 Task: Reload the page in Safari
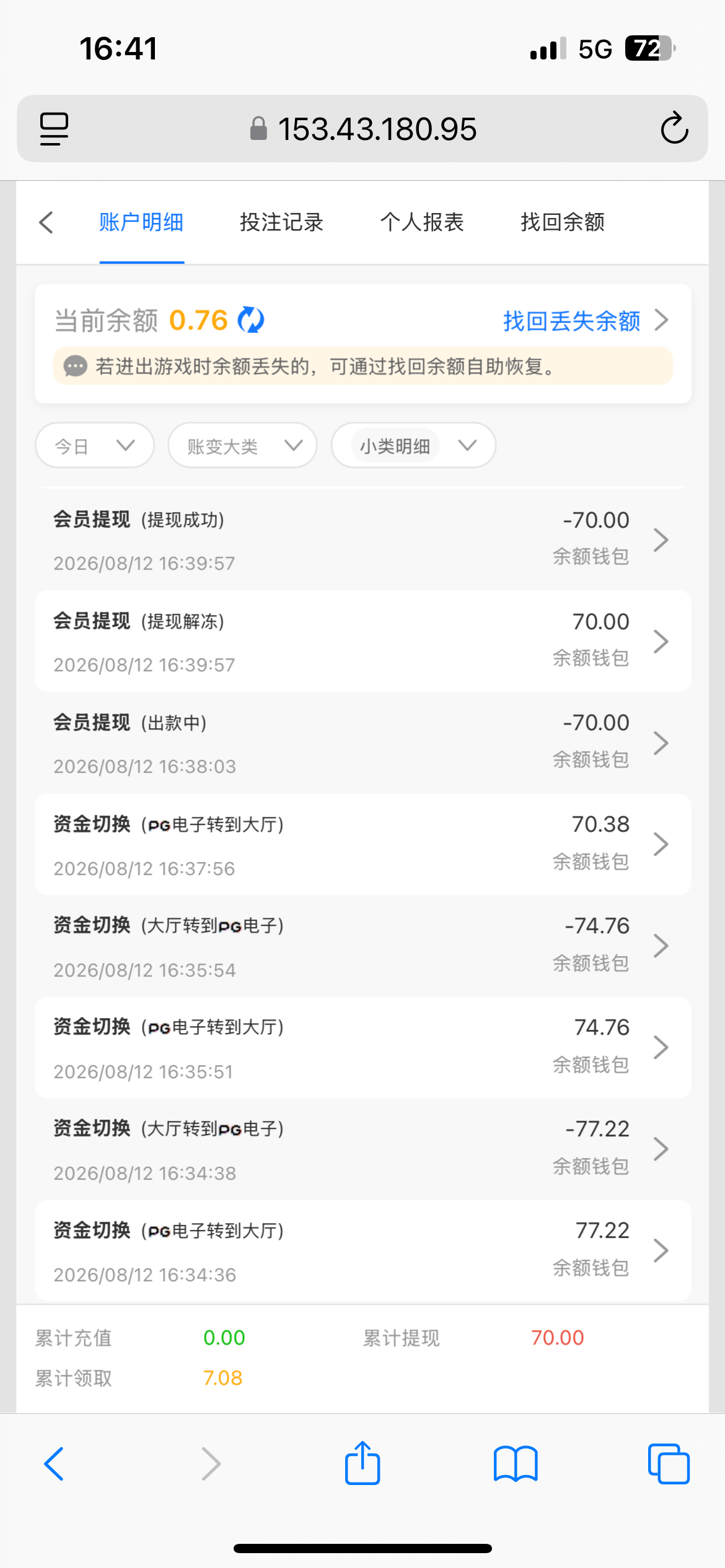674,128
